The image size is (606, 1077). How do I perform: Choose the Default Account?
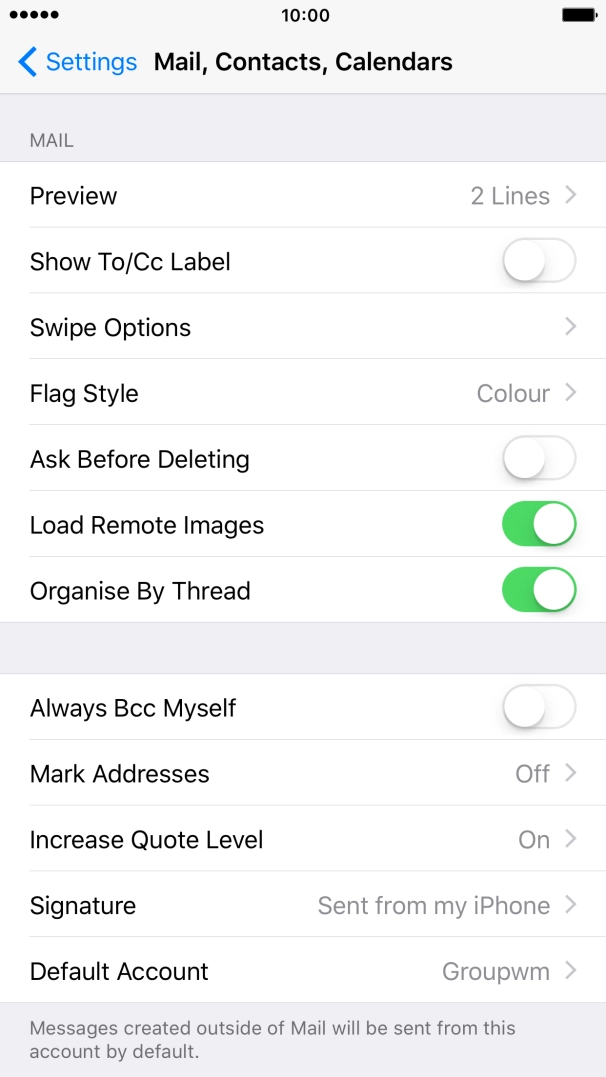303,972
